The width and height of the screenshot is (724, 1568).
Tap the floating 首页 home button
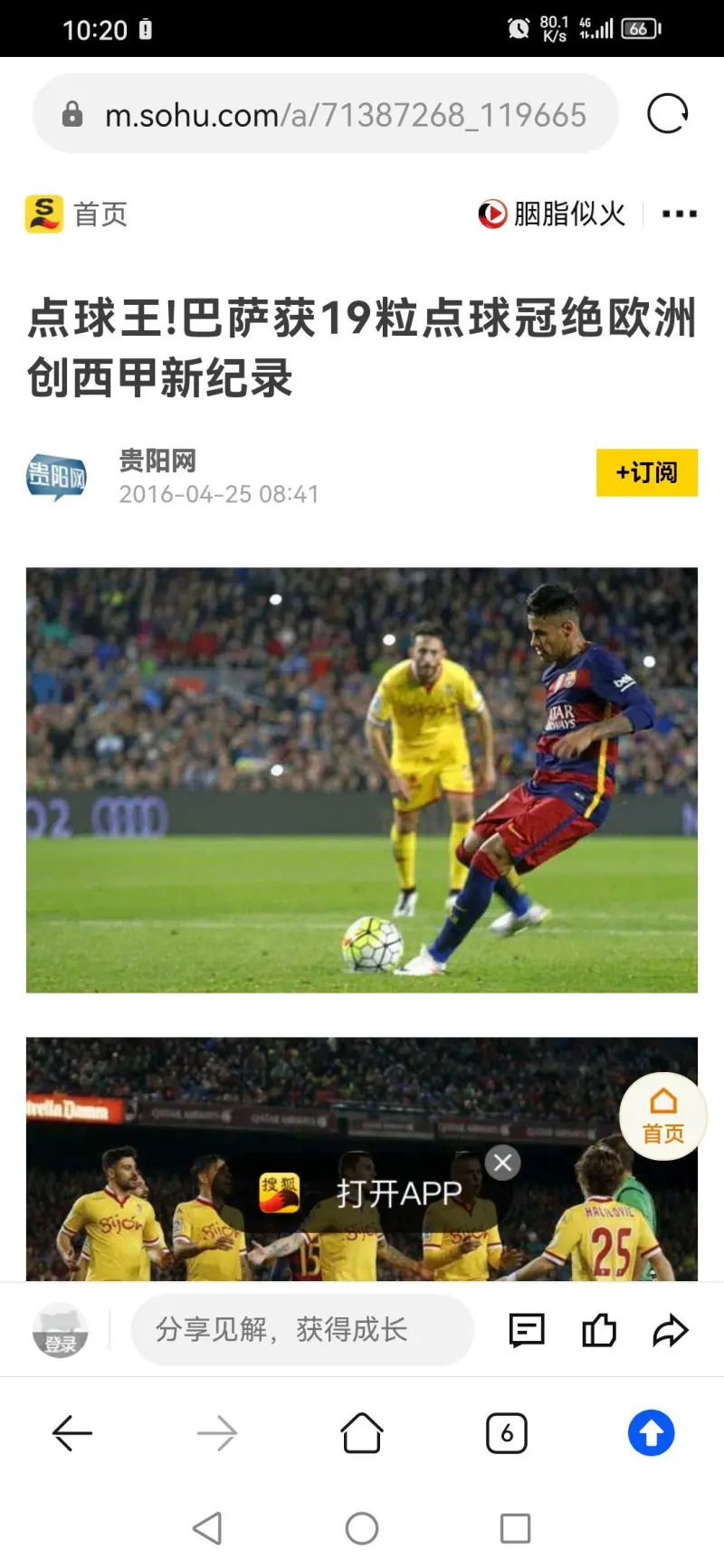(x=663, y=1117)
